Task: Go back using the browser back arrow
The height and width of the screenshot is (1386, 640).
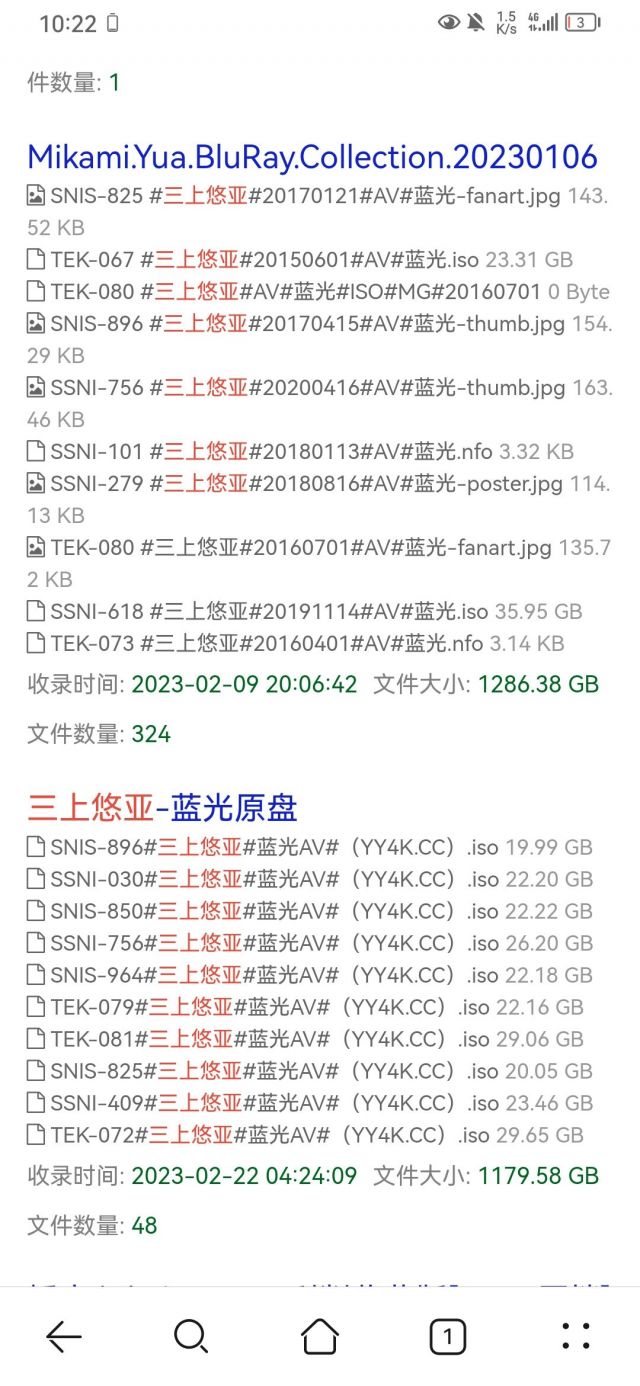Action: 64,1336
